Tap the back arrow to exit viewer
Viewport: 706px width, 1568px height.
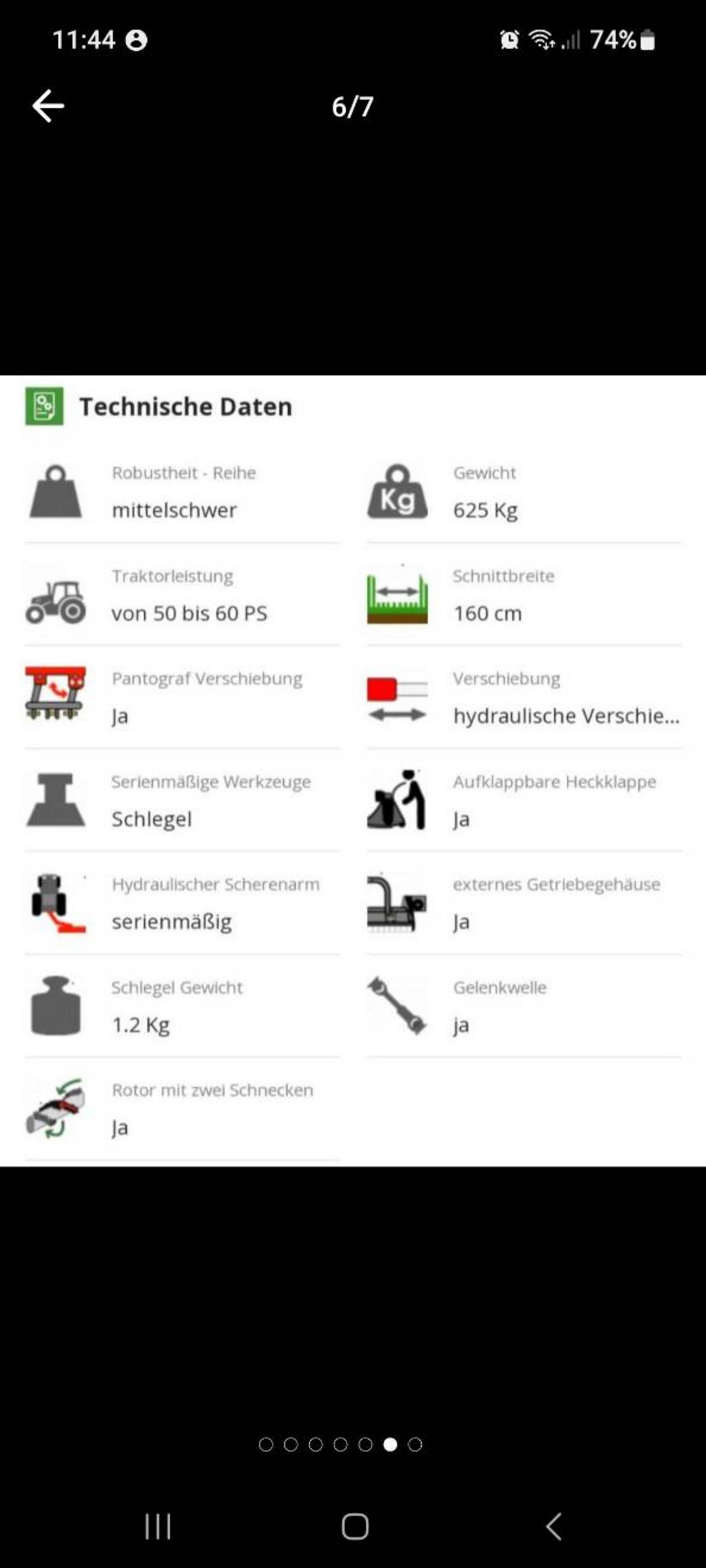coord(48,106)
